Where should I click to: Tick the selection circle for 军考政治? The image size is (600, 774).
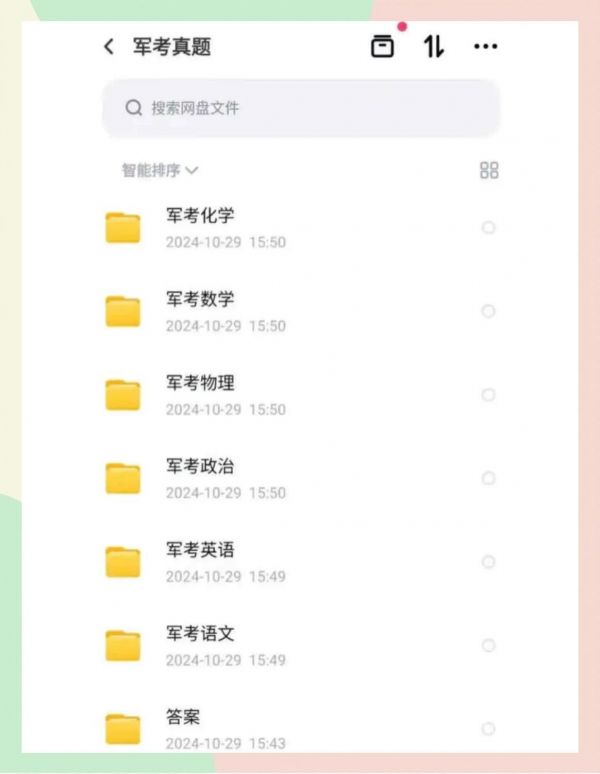[488, 479]
